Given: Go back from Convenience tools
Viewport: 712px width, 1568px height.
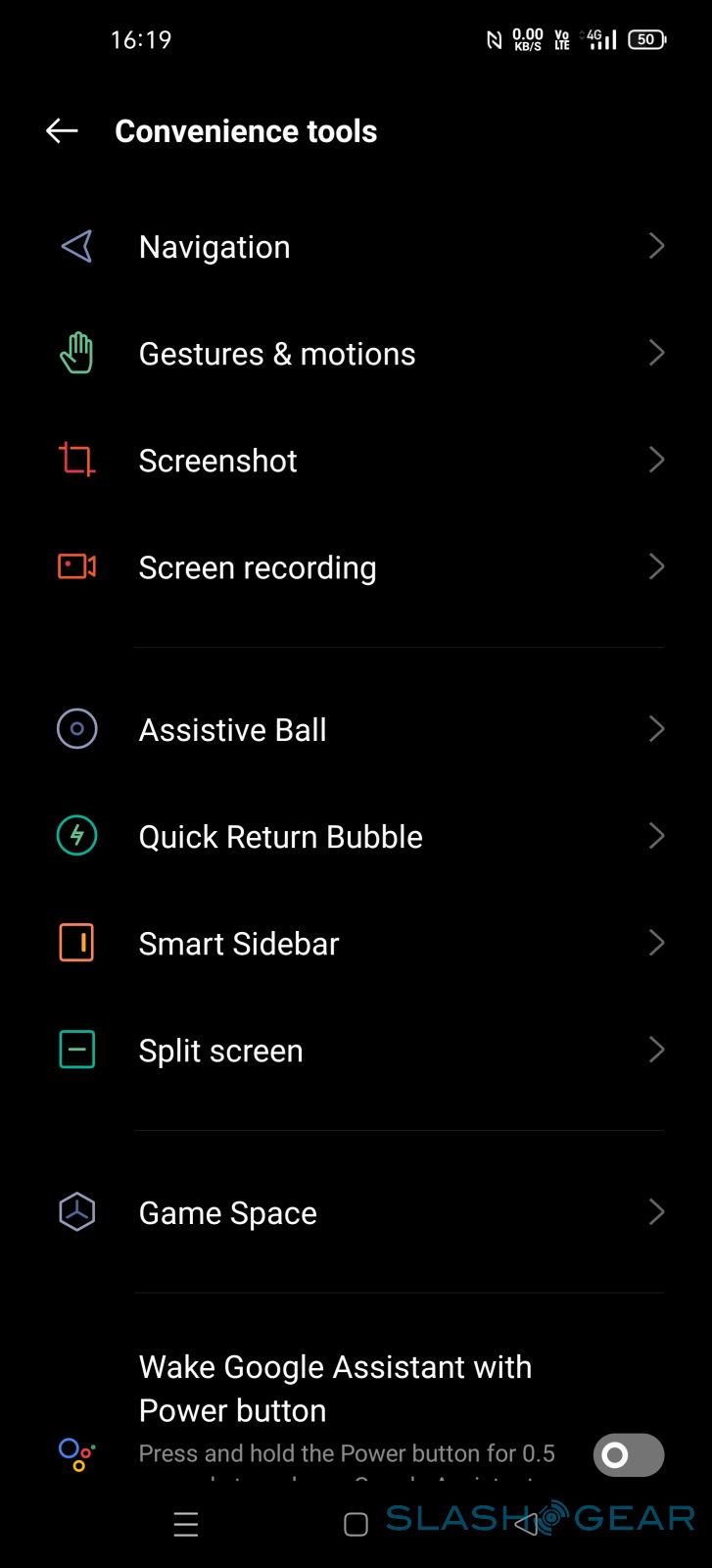Looking at the screenshot, I should pyautogui.click(x=62, y=131).
